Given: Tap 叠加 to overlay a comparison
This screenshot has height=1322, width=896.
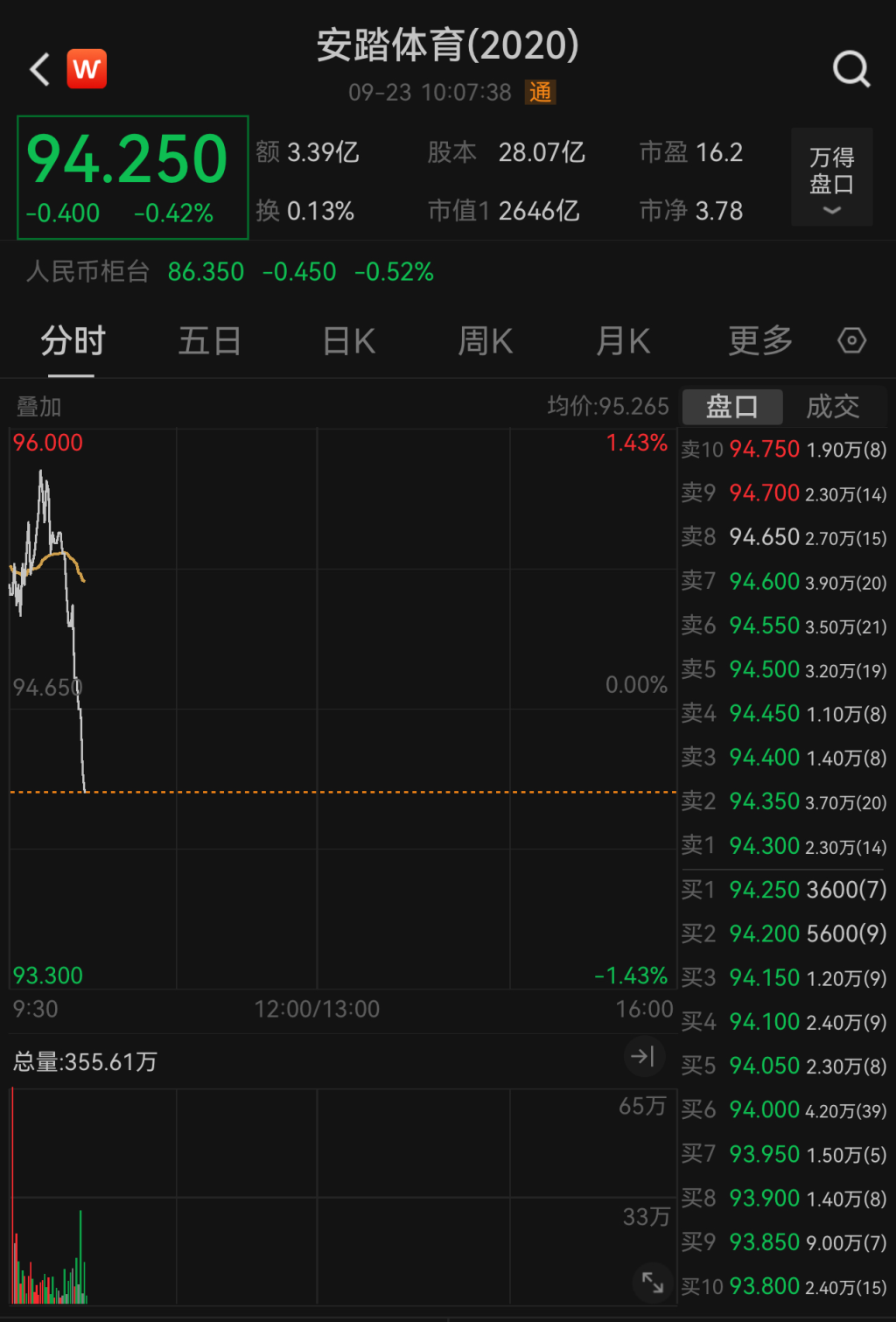Looking at the screenshot, I should click(x=38, y=407).
